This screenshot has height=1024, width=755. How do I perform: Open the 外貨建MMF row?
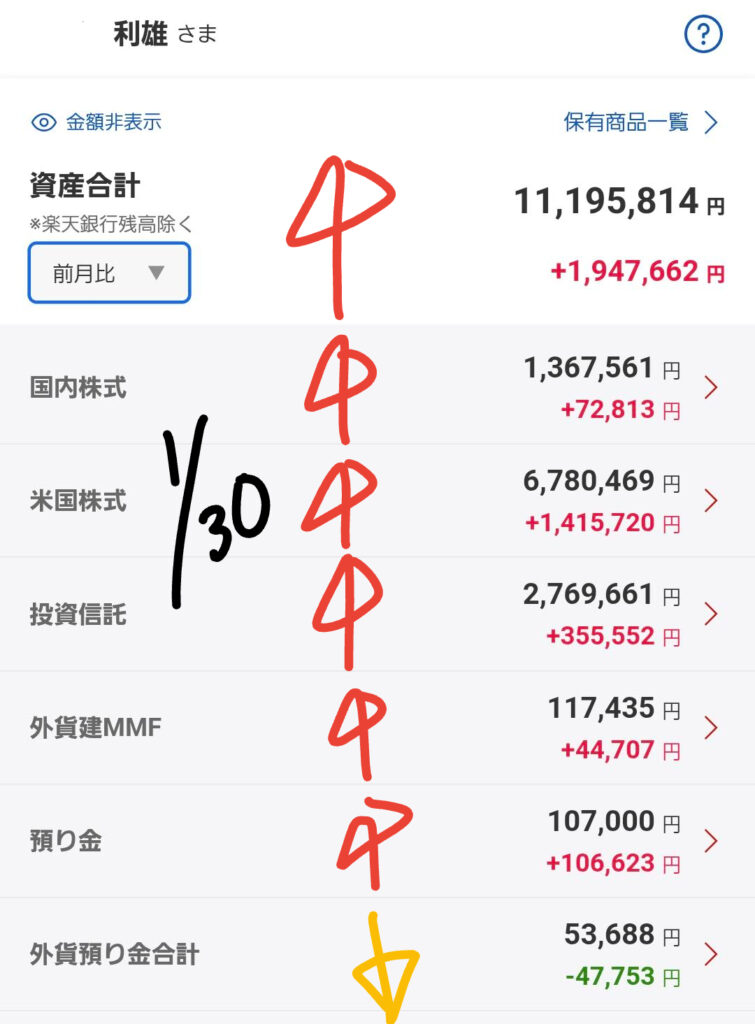tap(377, 727)
